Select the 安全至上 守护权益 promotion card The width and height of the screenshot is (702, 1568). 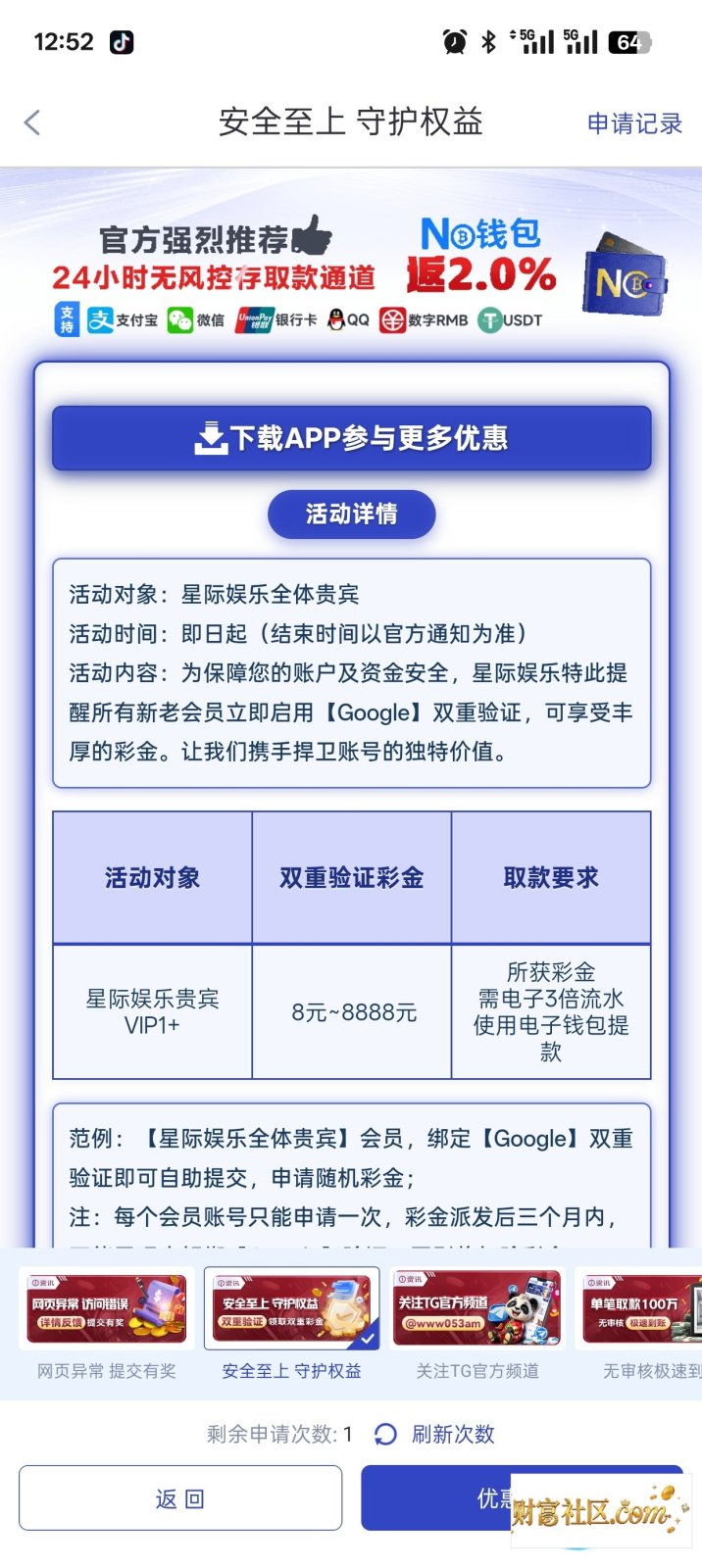292,1325
